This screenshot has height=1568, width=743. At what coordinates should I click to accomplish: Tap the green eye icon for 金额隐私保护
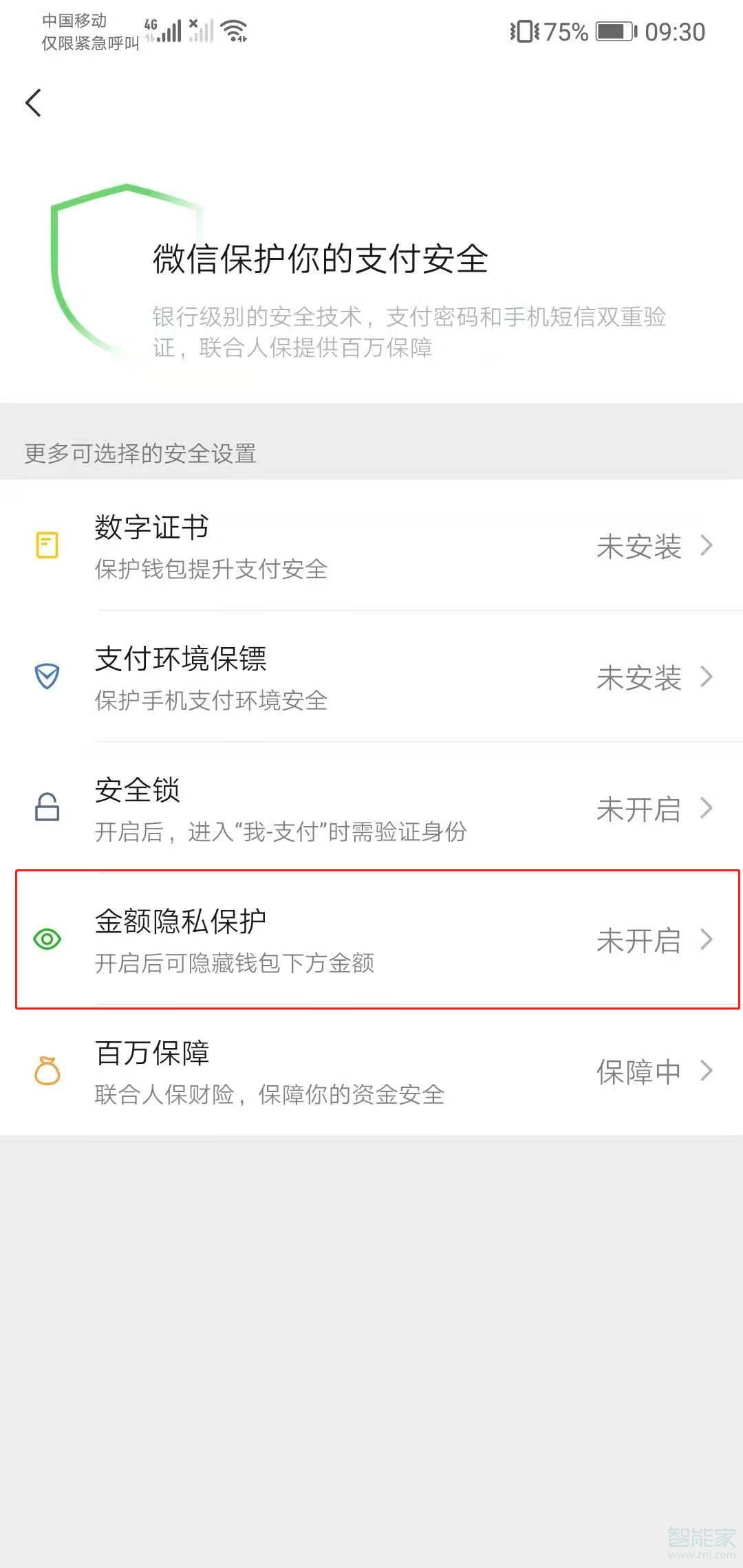[47, 940]
